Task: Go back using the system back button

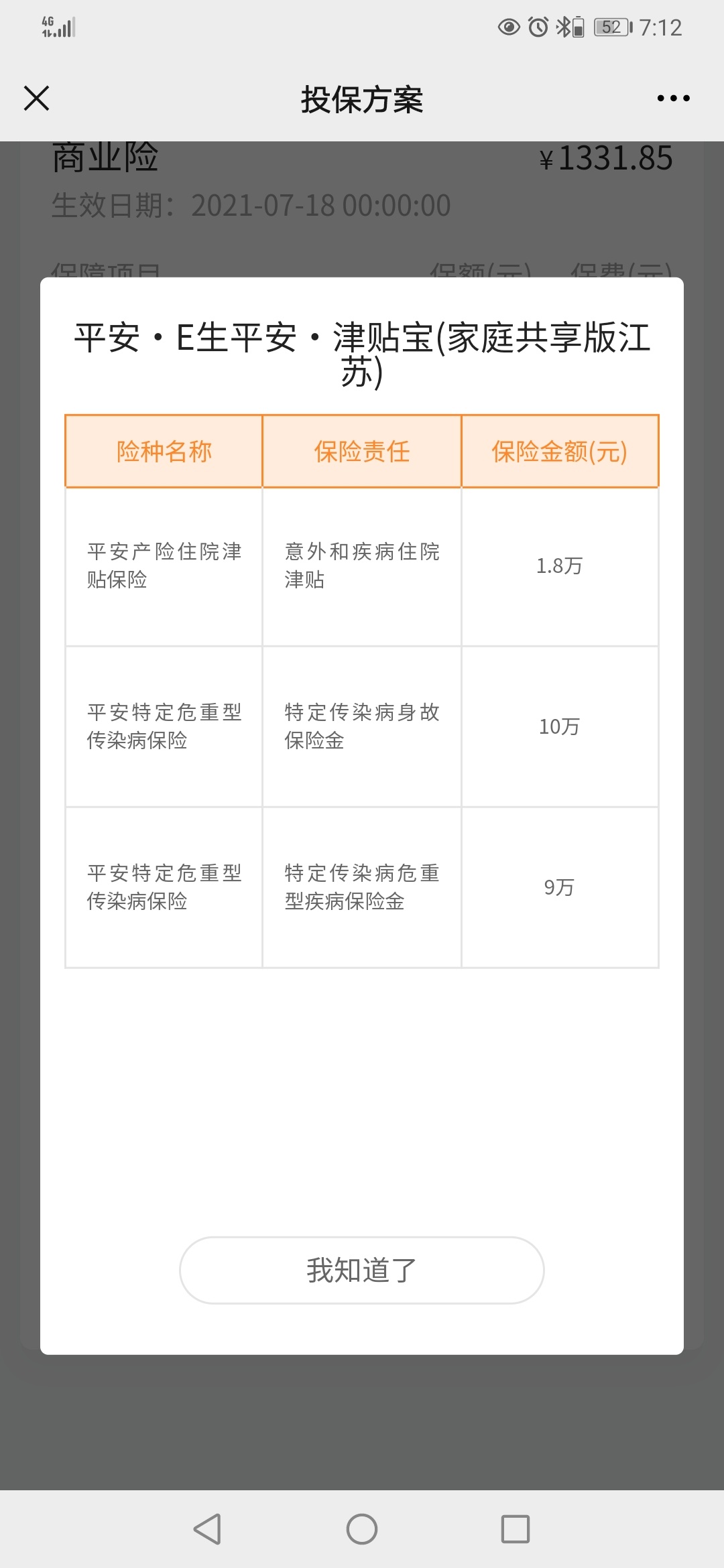Action: click(207, 1529)
